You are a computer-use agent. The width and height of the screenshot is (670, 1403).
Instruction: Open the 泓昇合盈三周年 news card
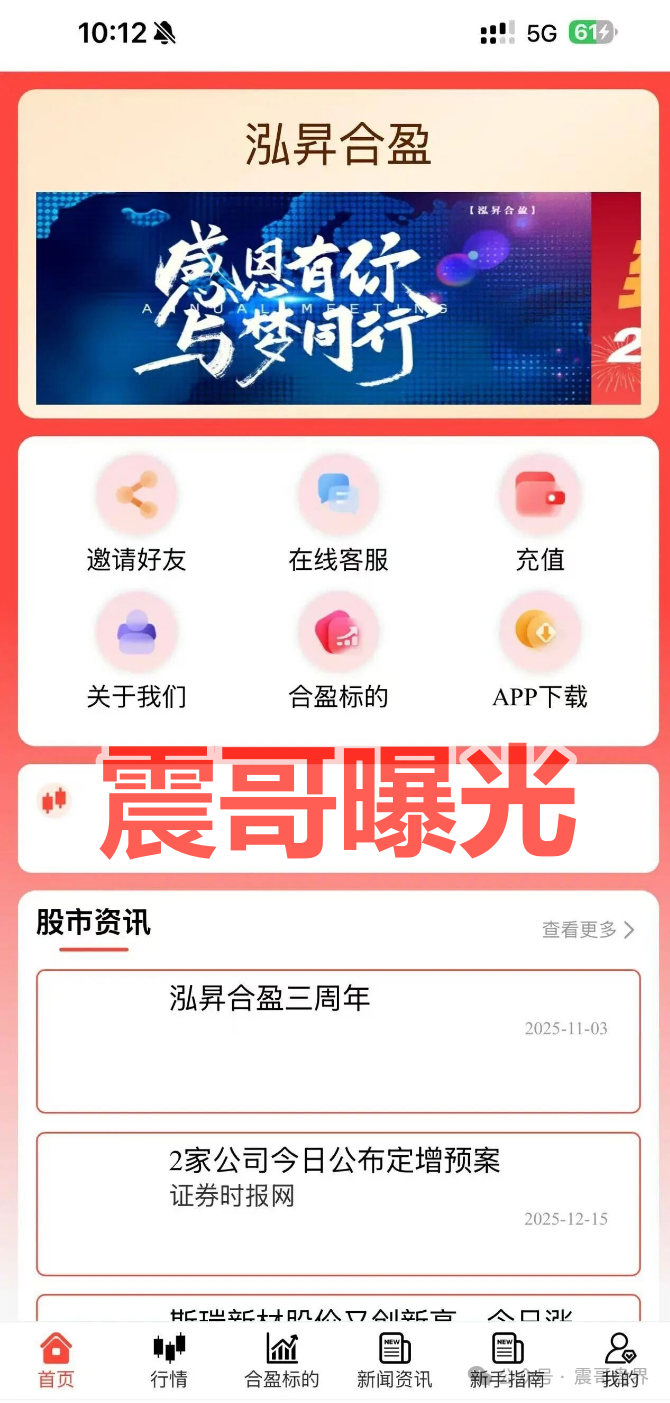point(338,1040)
